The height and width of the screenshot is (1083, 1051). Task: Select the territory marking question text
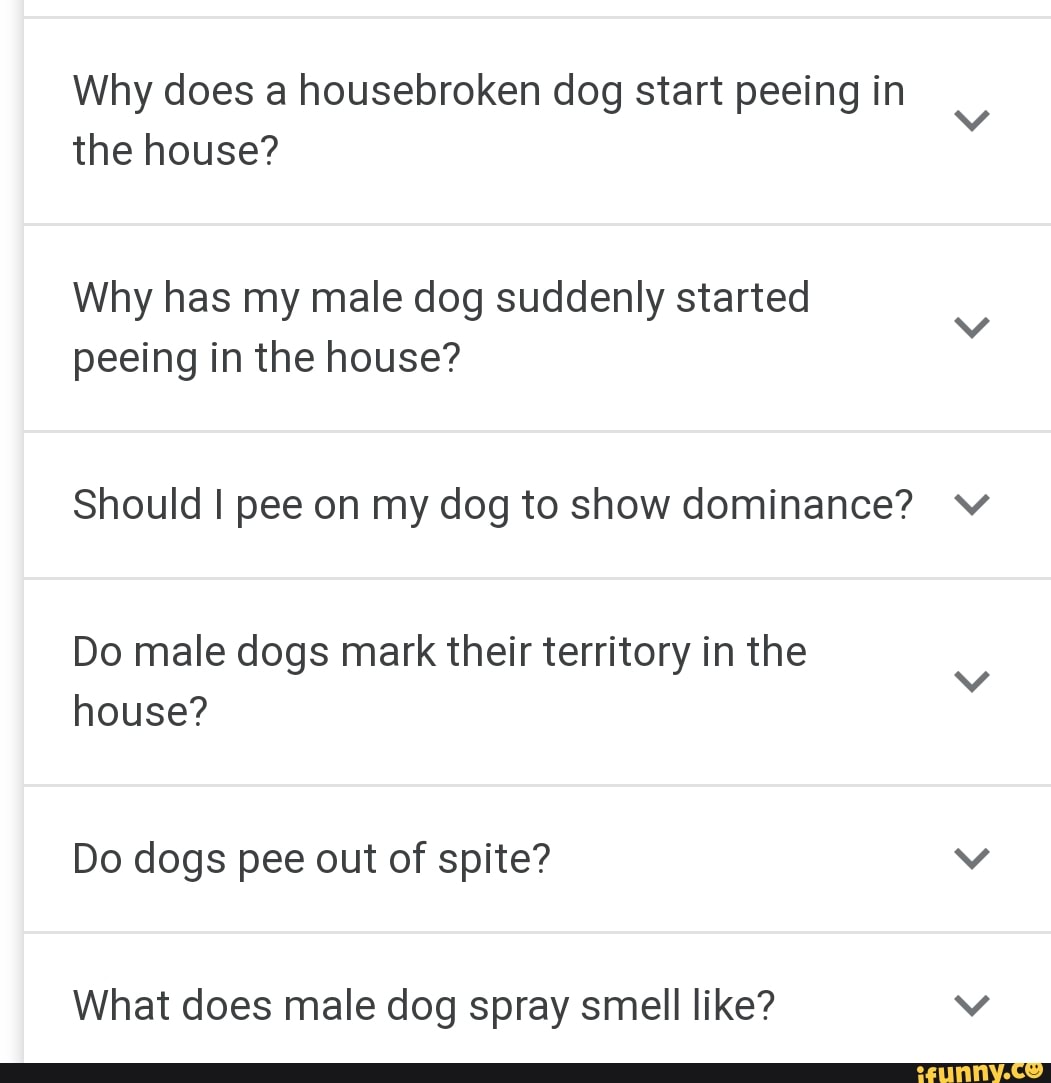coord(440,681)
